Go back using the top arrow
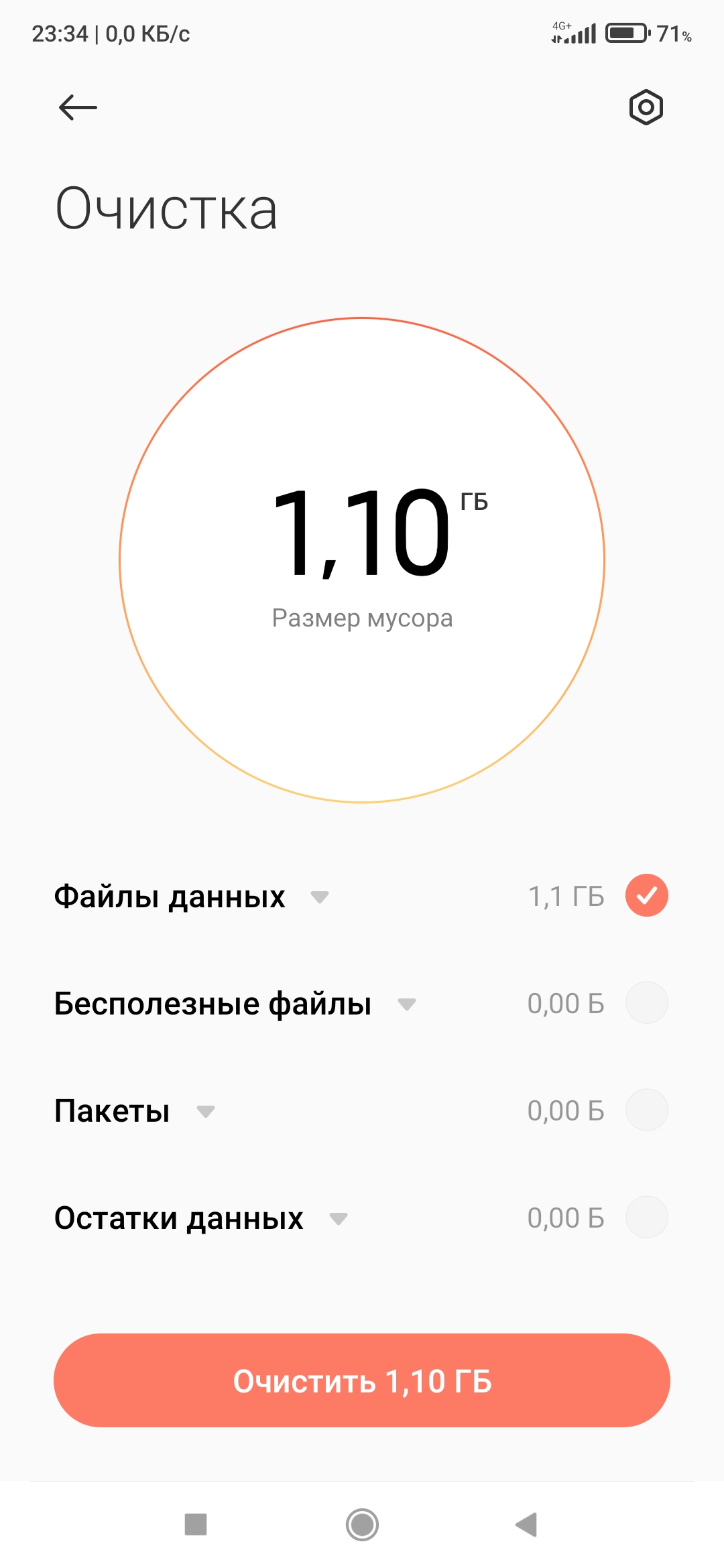The image size is (724, 1568). (78, 107)
